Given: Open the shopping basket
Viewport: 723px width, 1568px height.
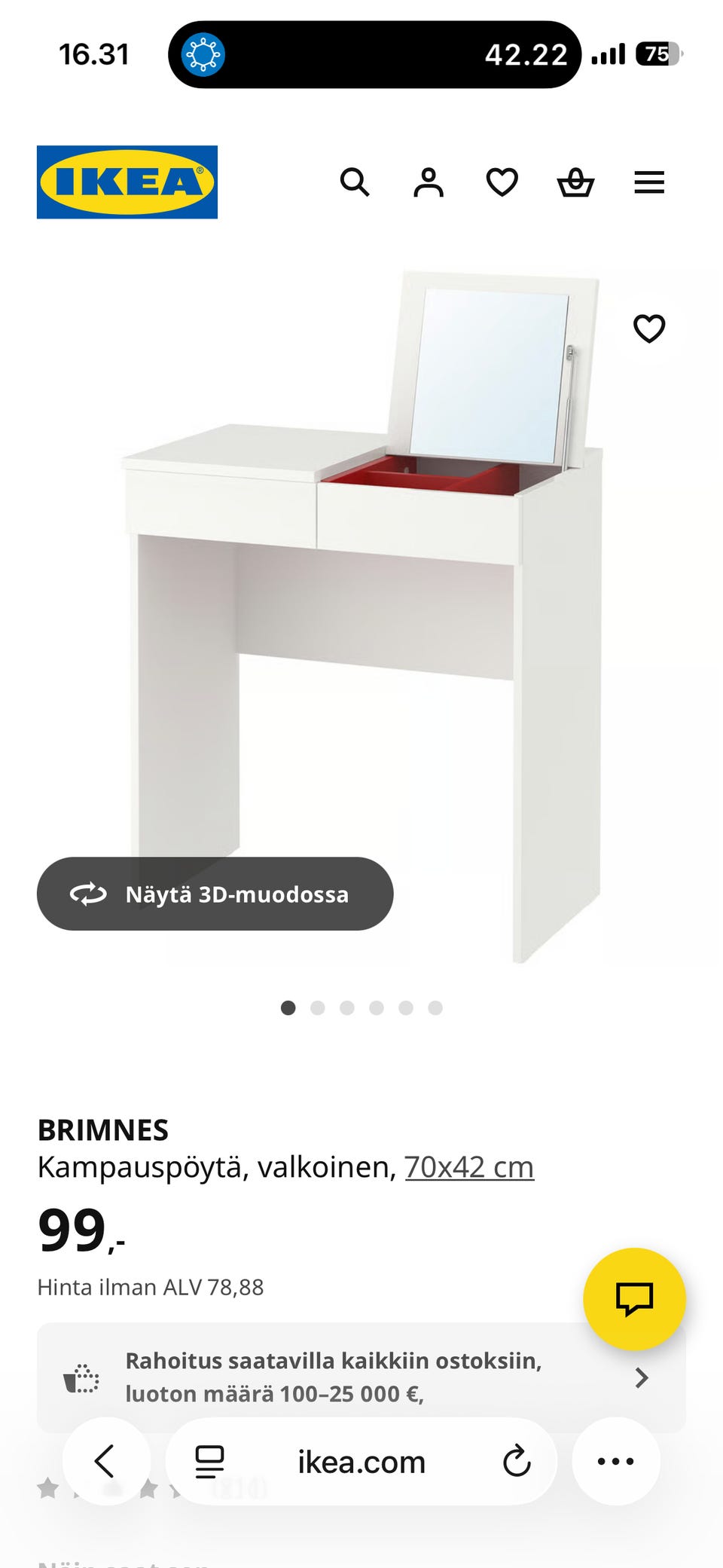Looking at the screenshot, I should click(x=575, y=182).
